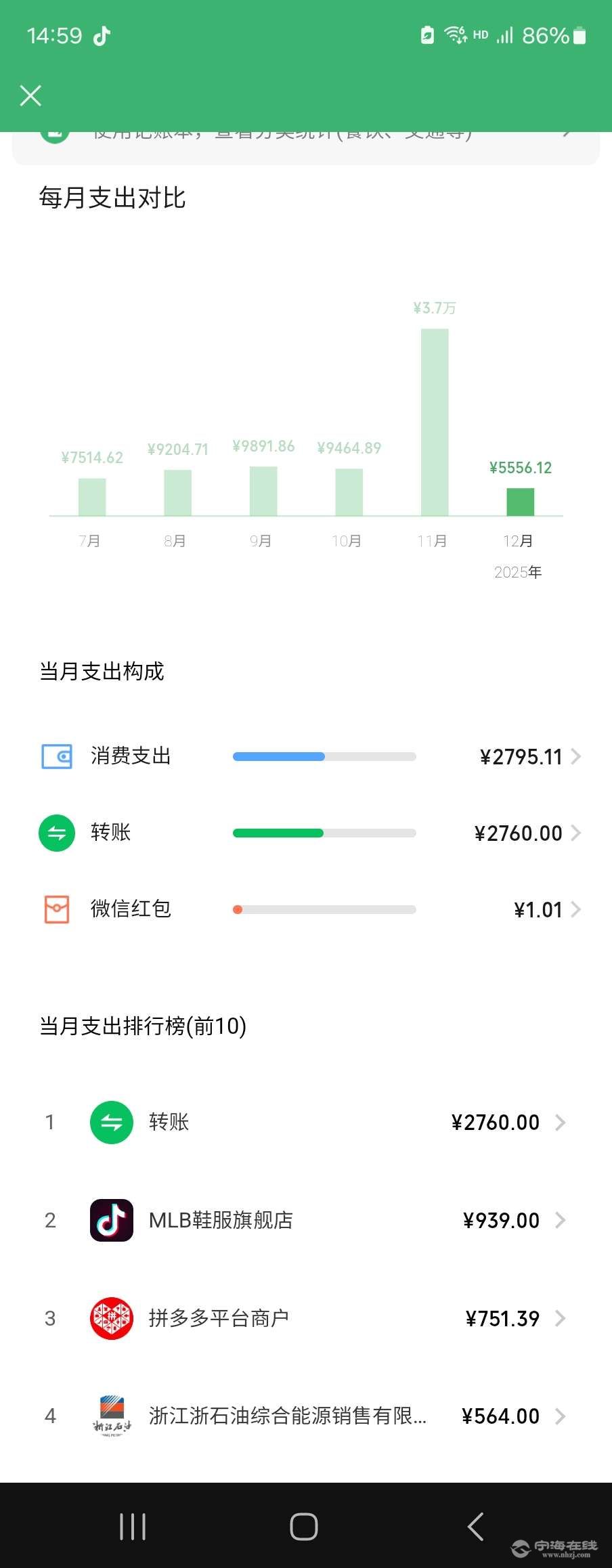Open 拼多多平台商户 spending entry

tap(306, 1318)
